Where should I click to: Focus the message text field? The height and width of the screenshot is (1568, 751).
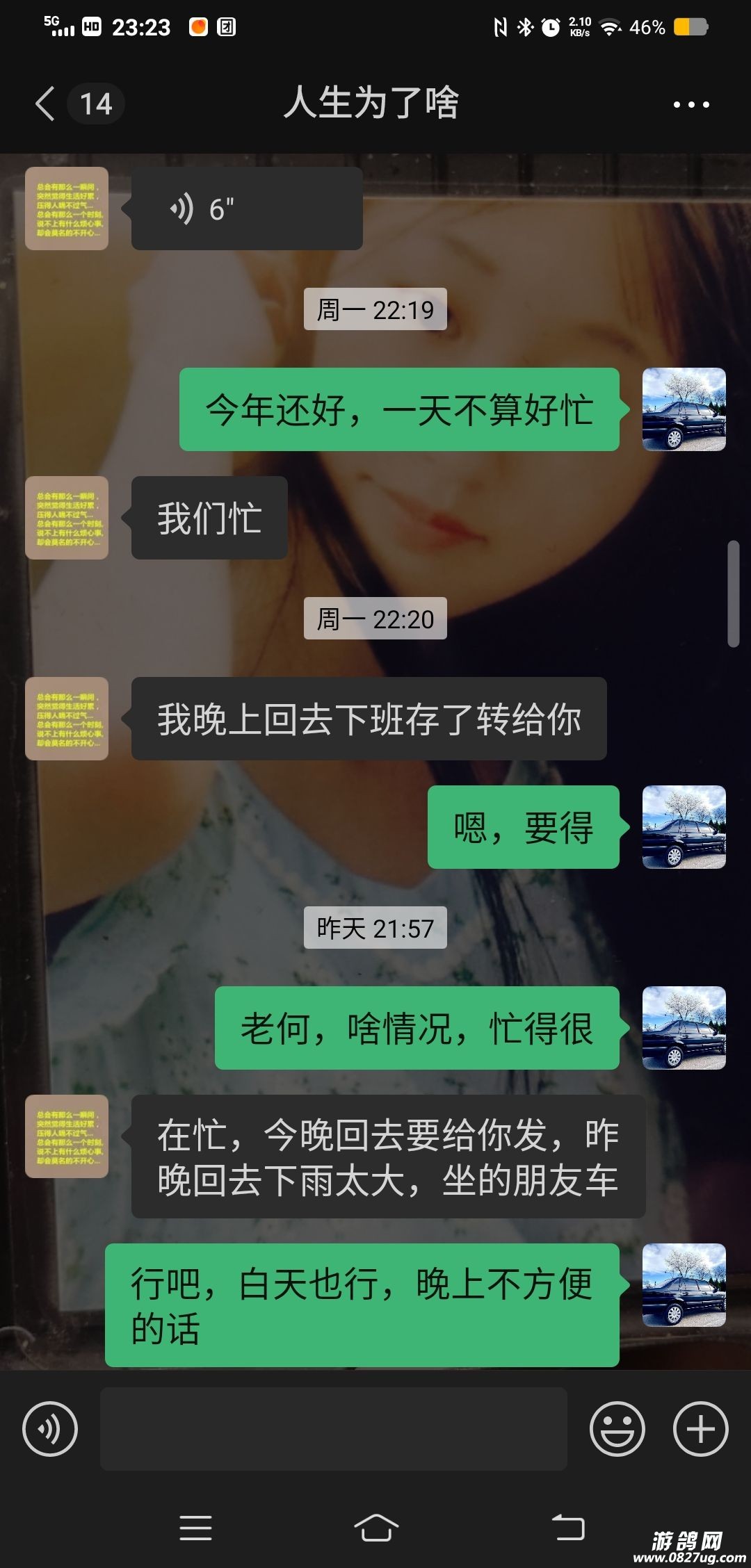coord(334,1429)
